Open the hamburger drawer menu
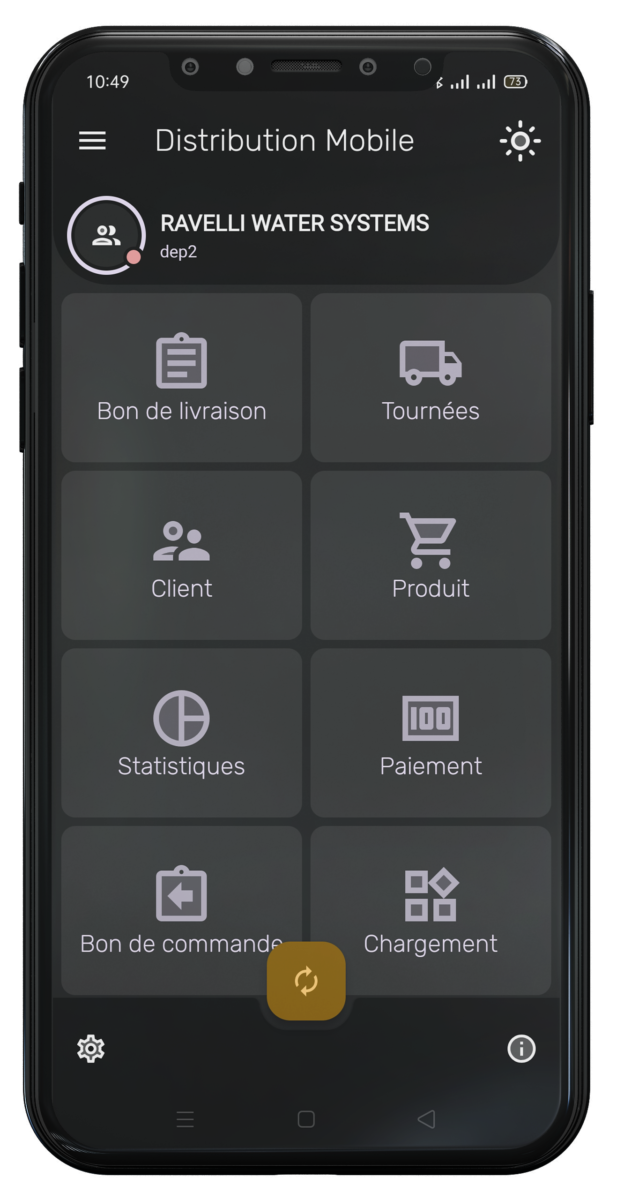 click(x=92, y=141)
